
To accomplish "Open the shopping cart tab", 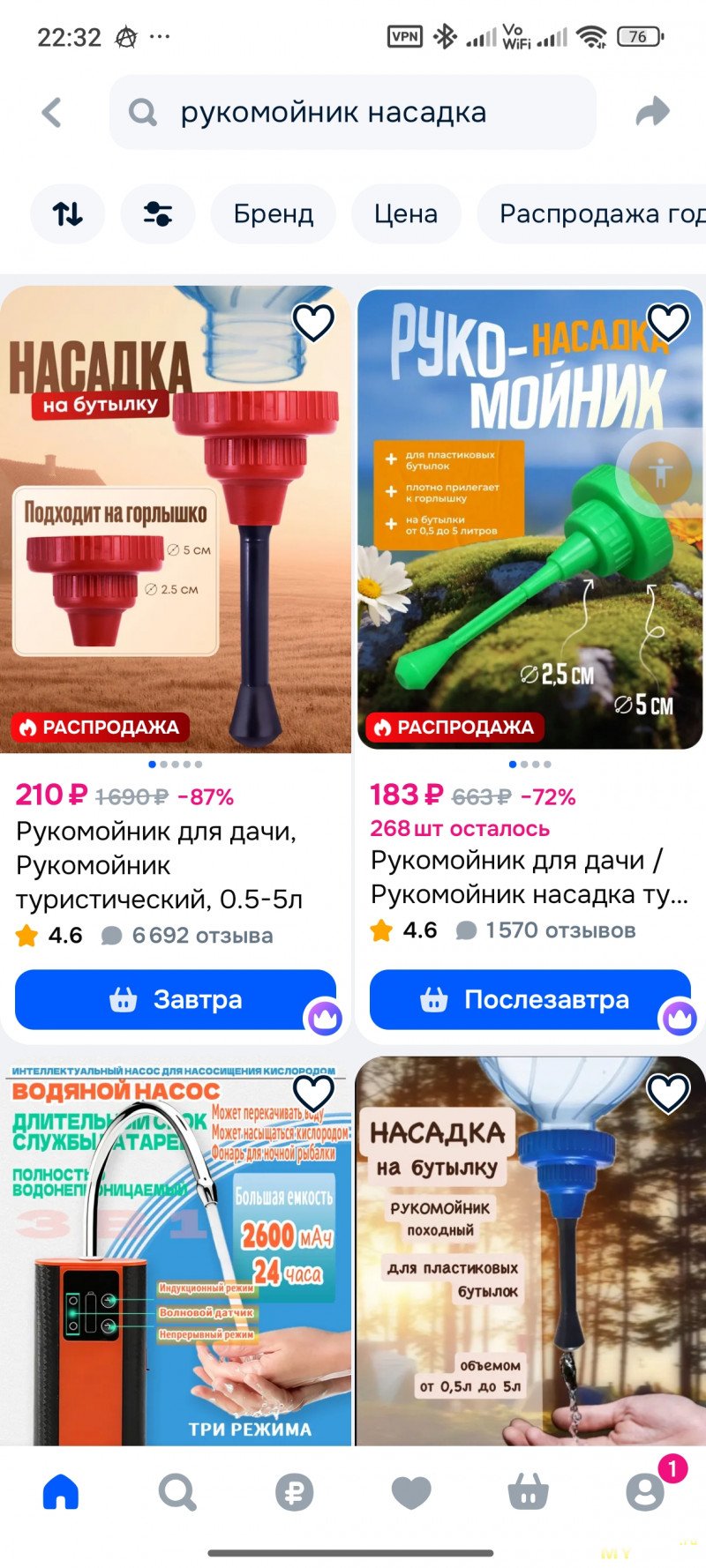I will [x=528, y=1492].
